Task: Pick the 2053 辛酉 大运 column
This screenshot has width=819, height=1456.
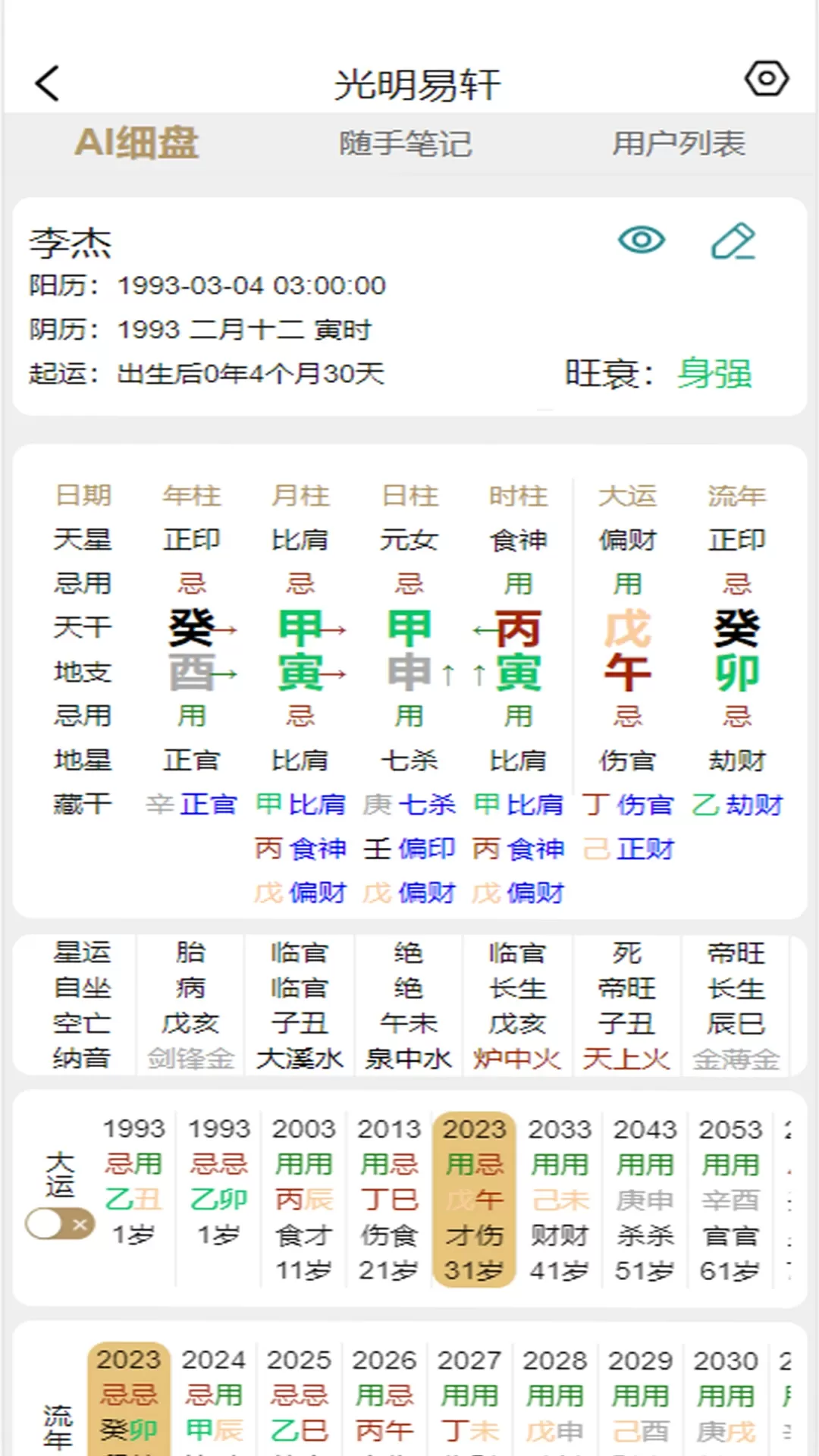Action: point(730,1200)
